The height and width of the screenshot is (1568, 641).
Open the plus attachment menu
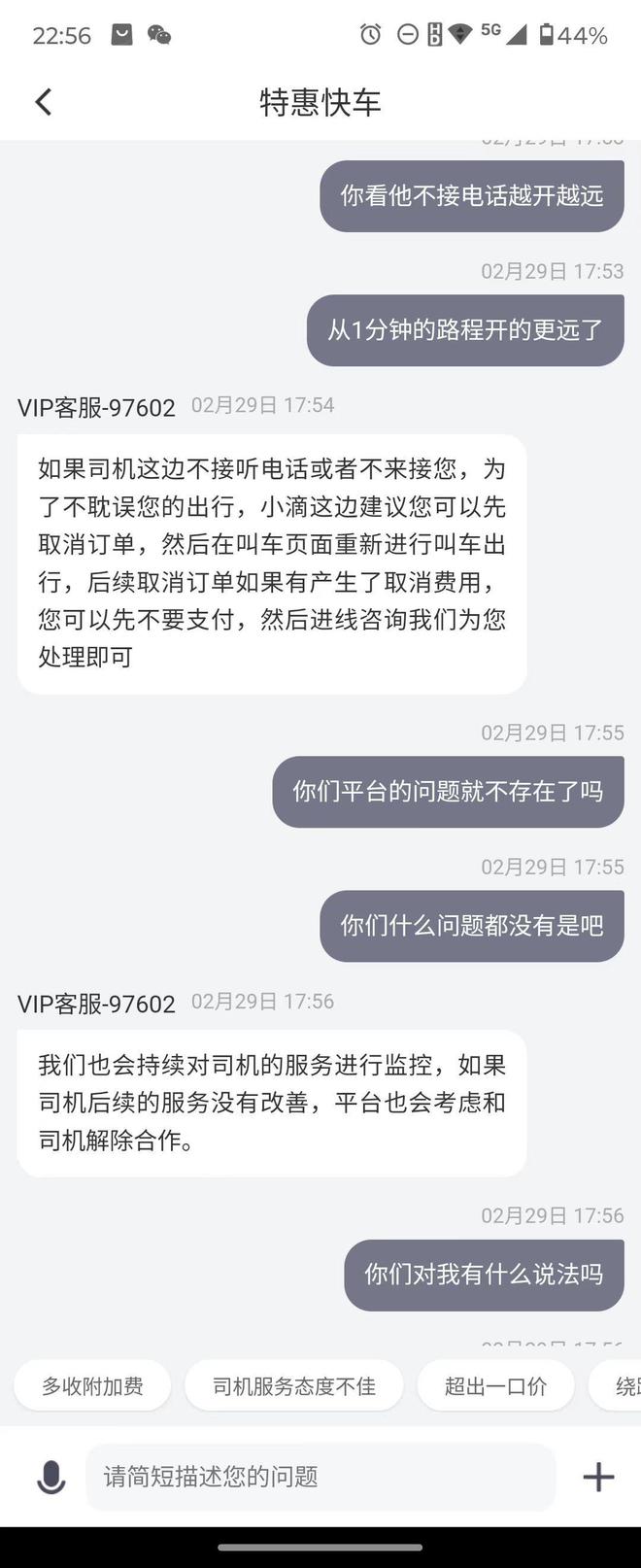(x=598, y=1477)
